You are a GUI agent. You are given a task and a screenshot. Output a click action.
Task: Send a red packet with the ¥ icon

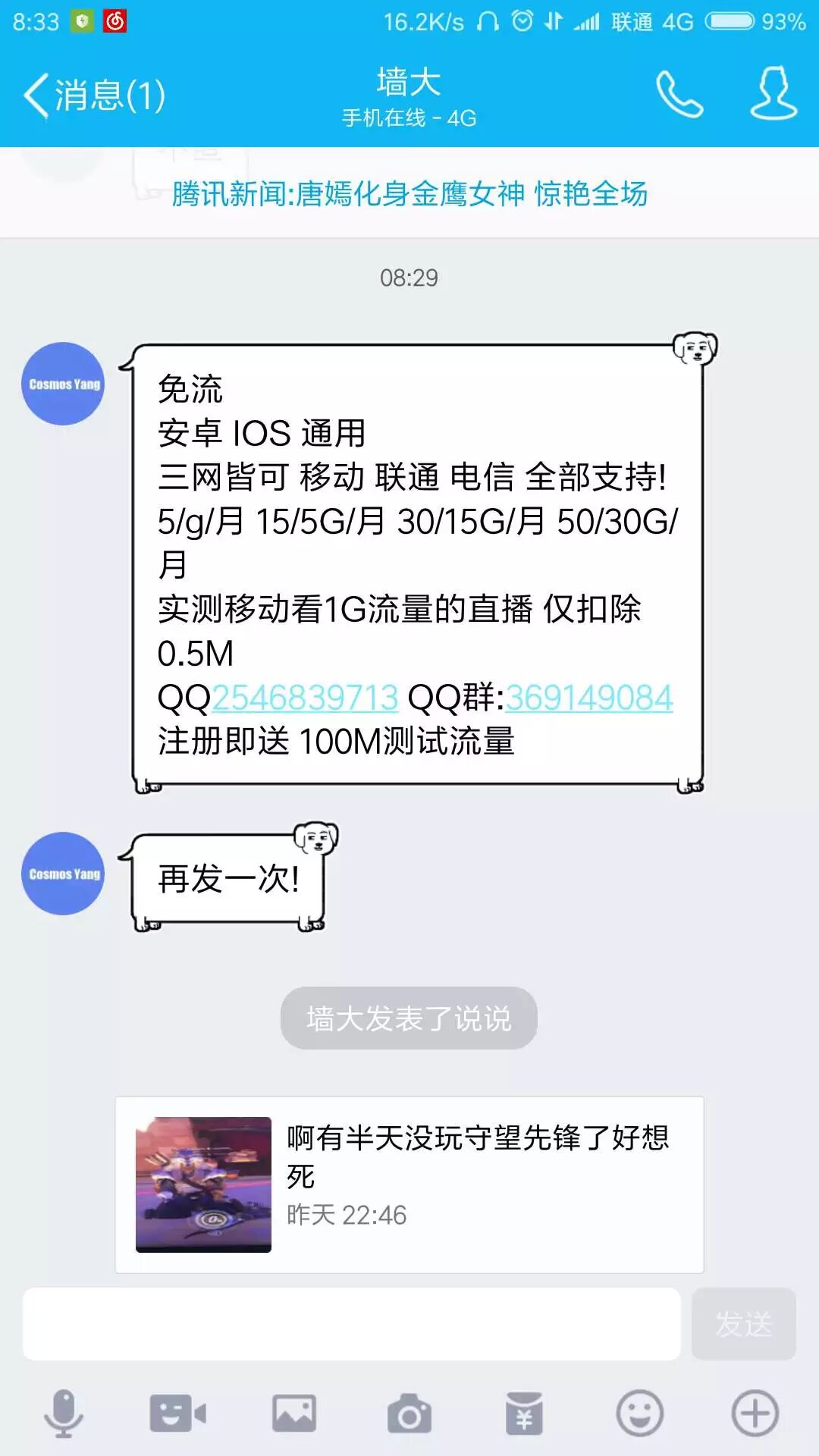pos(524,1414)
